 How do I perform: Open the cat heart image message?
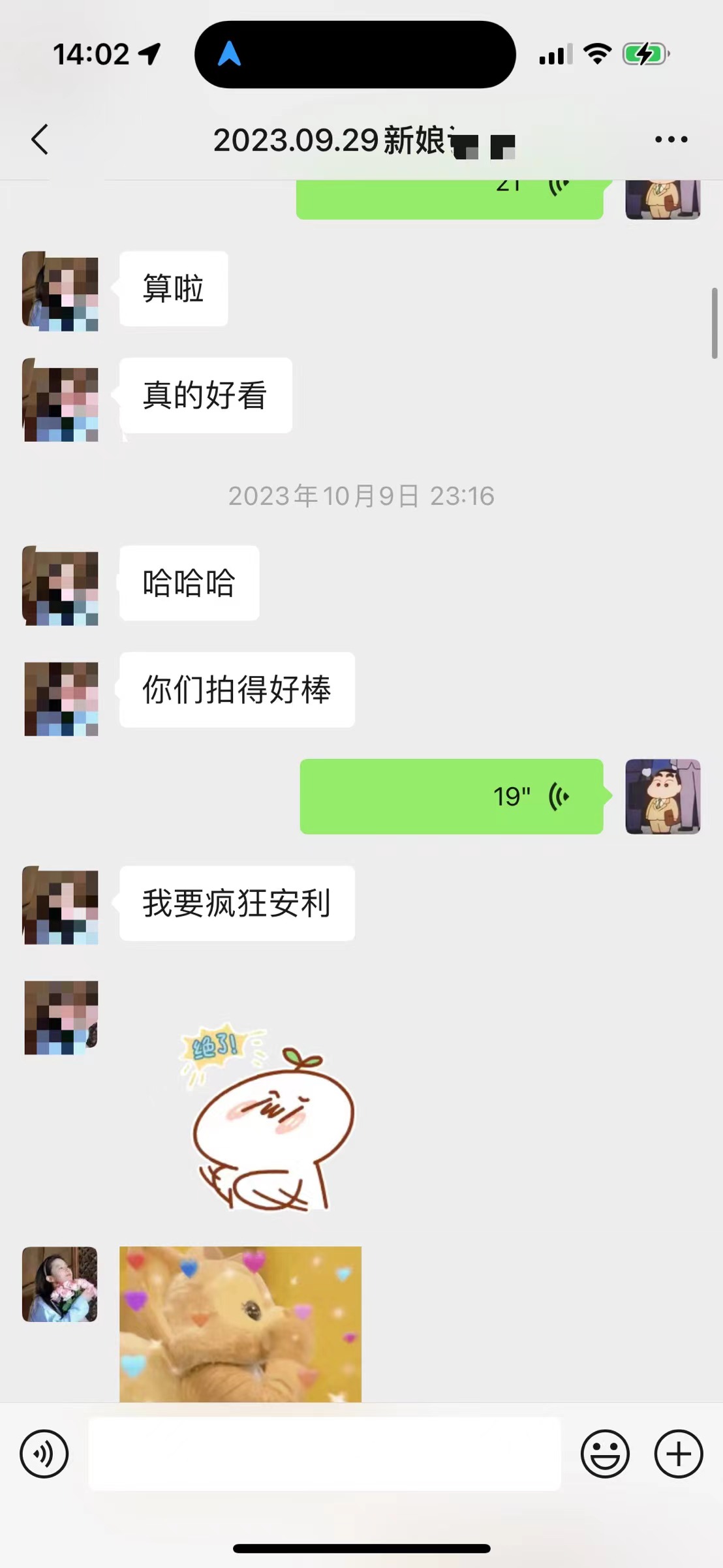click(x=240, y=1323)
